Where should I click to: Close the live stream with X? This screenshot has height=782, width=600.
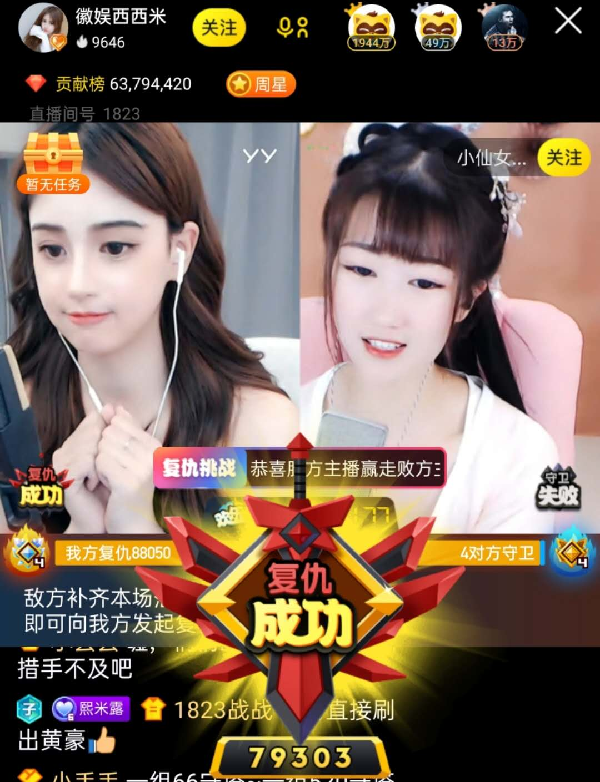568,21
